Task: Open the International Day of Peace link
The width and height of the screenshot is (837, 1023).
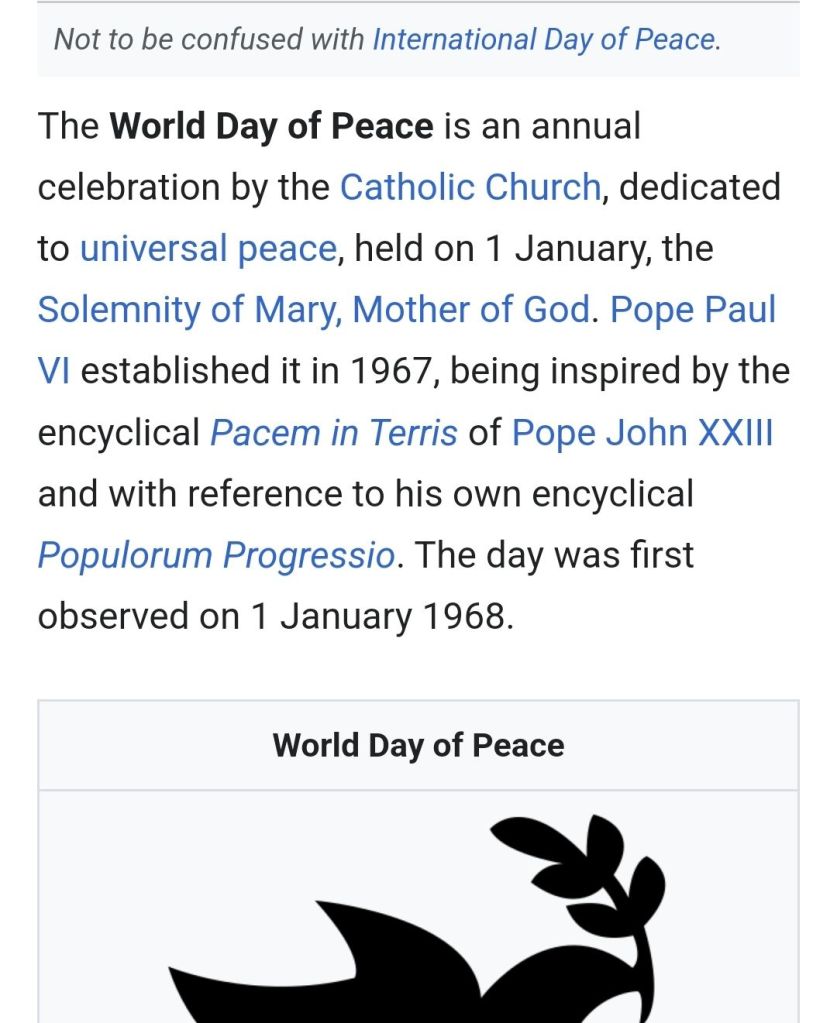Action: pos(544,40)
